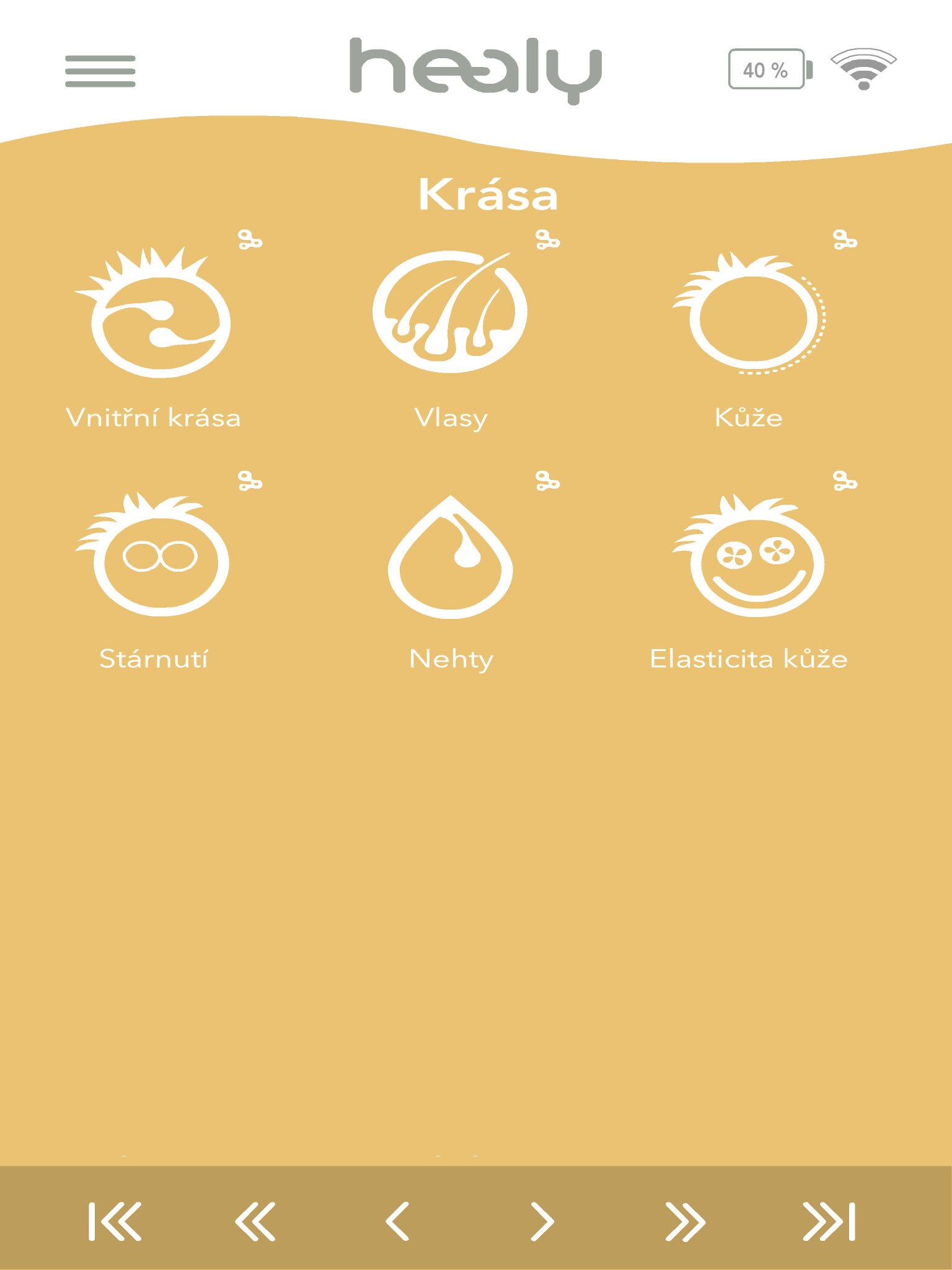Select the Elasticita kůže program
This screenshot has width=952, height=1270.
751,558
